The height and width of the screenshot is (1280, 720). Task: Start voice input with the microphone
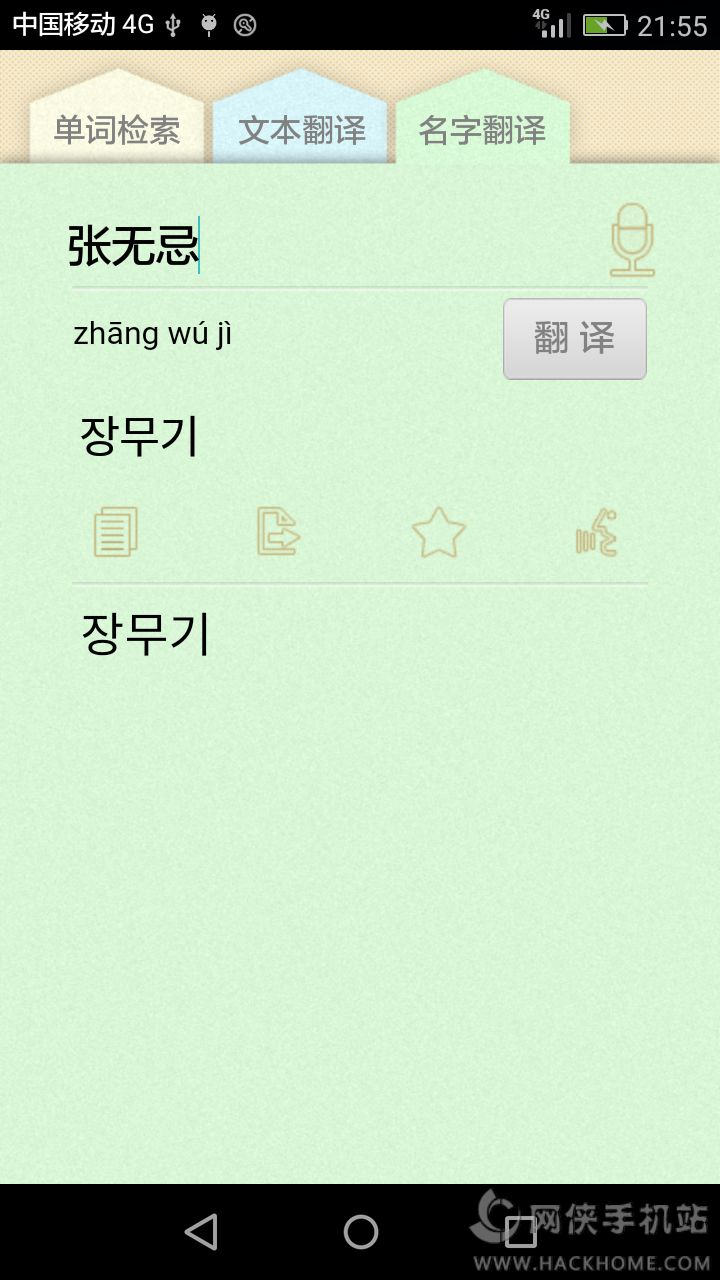(x=632, y=240)
